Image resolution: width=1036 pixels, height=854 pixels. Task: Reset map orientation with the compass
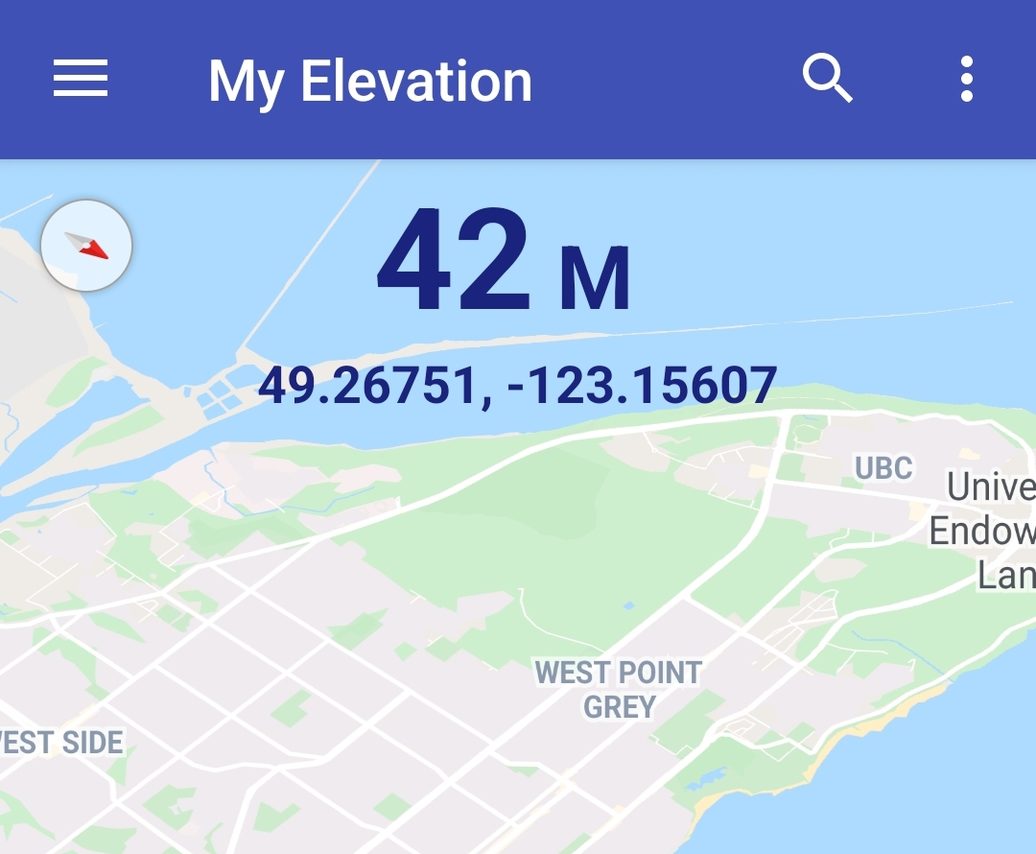tap(87, 245)
